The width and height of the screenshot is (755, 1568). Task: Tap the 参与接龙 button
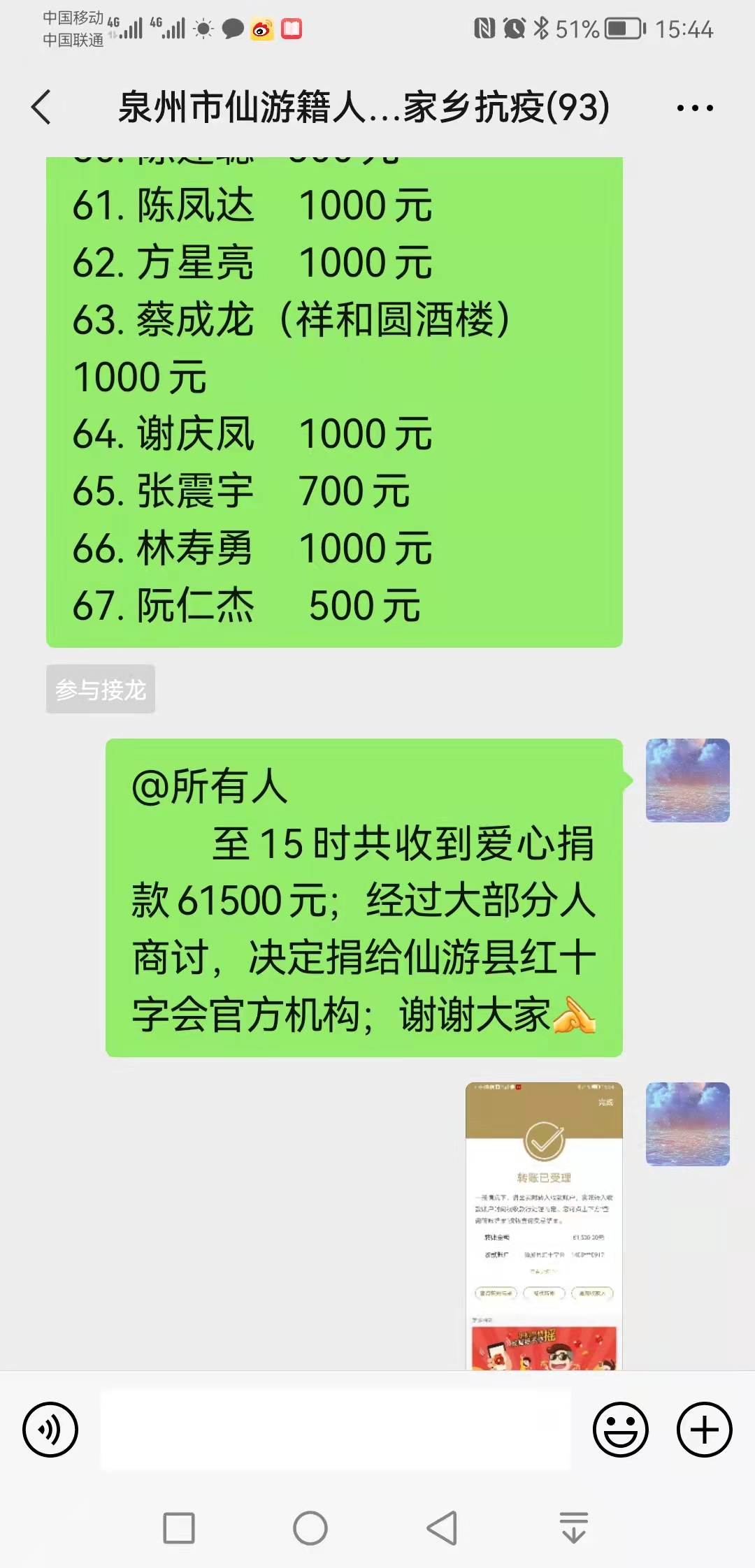(x=101, y=690)
